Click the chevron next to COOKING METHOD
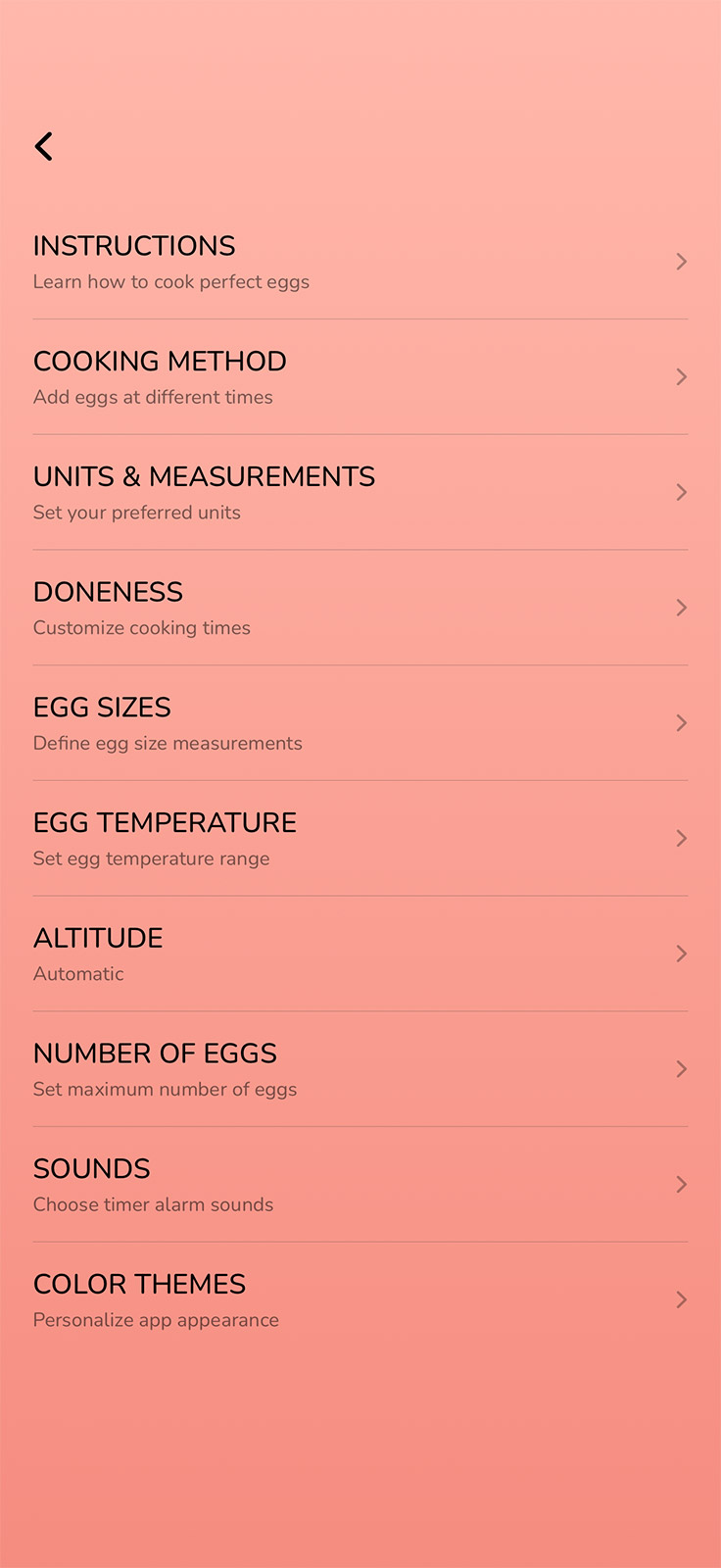Viewport: 721px width, 1568px height. [681, 376]
